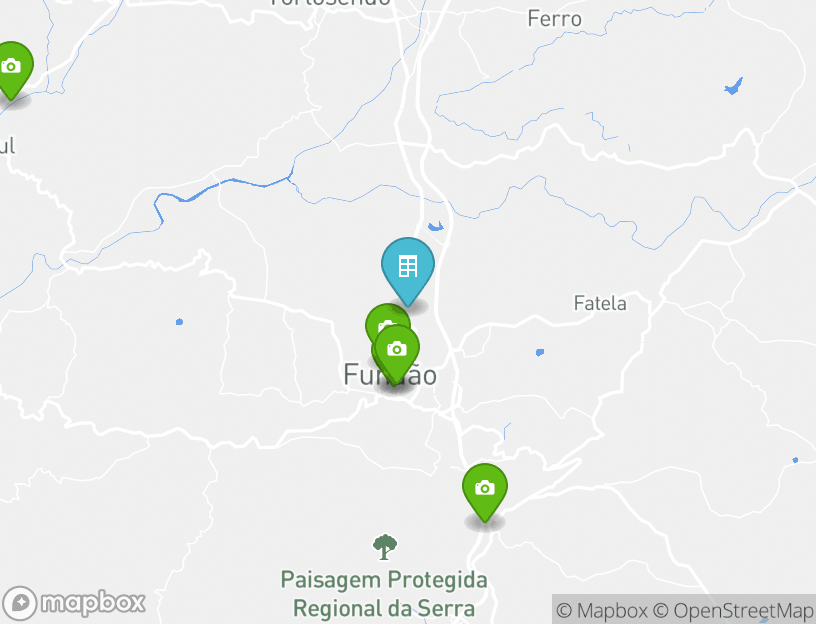
Task: Tap the blue building marker
Action: (407, 267)
